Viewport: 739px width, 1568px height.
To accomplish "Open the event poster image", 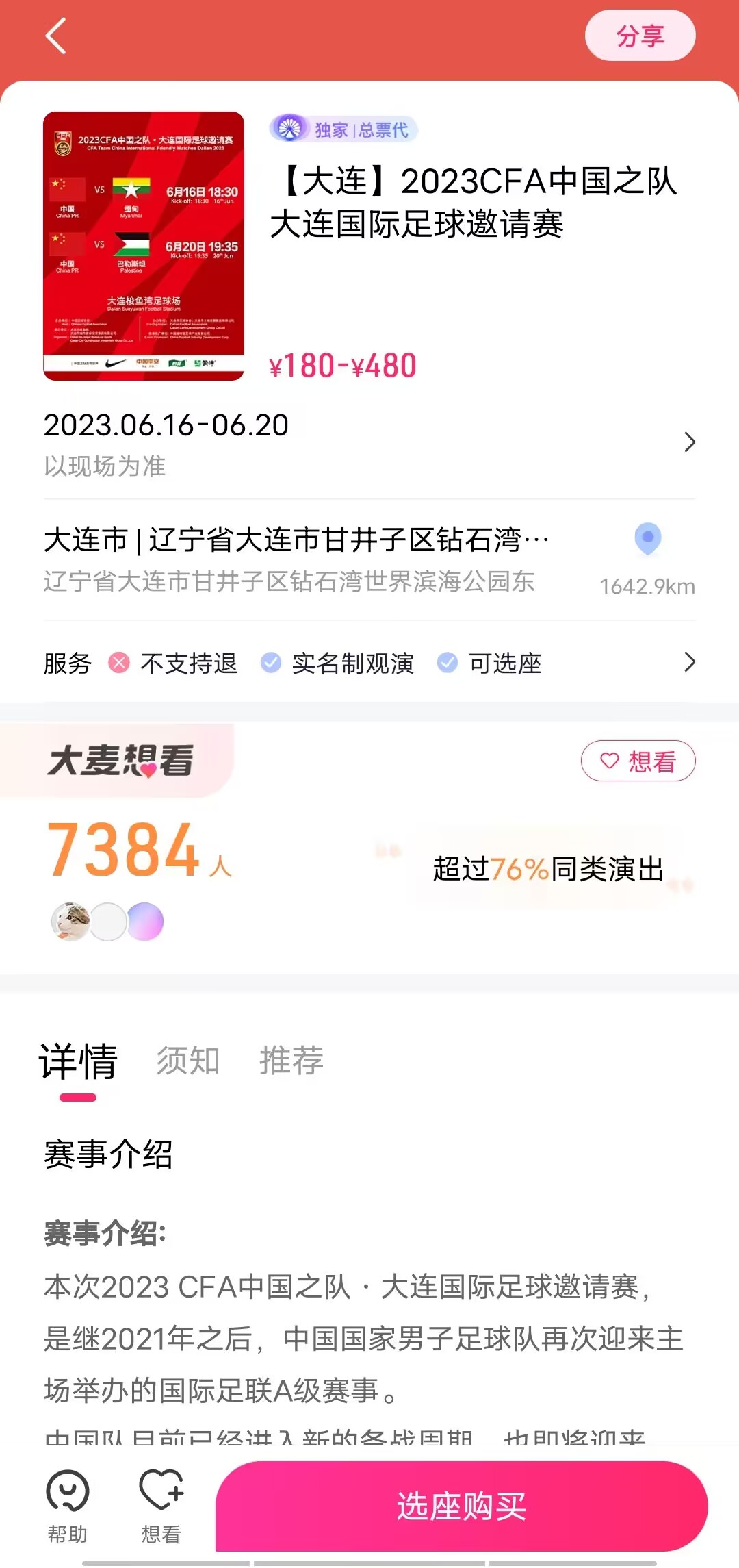I will coord(144,246).
